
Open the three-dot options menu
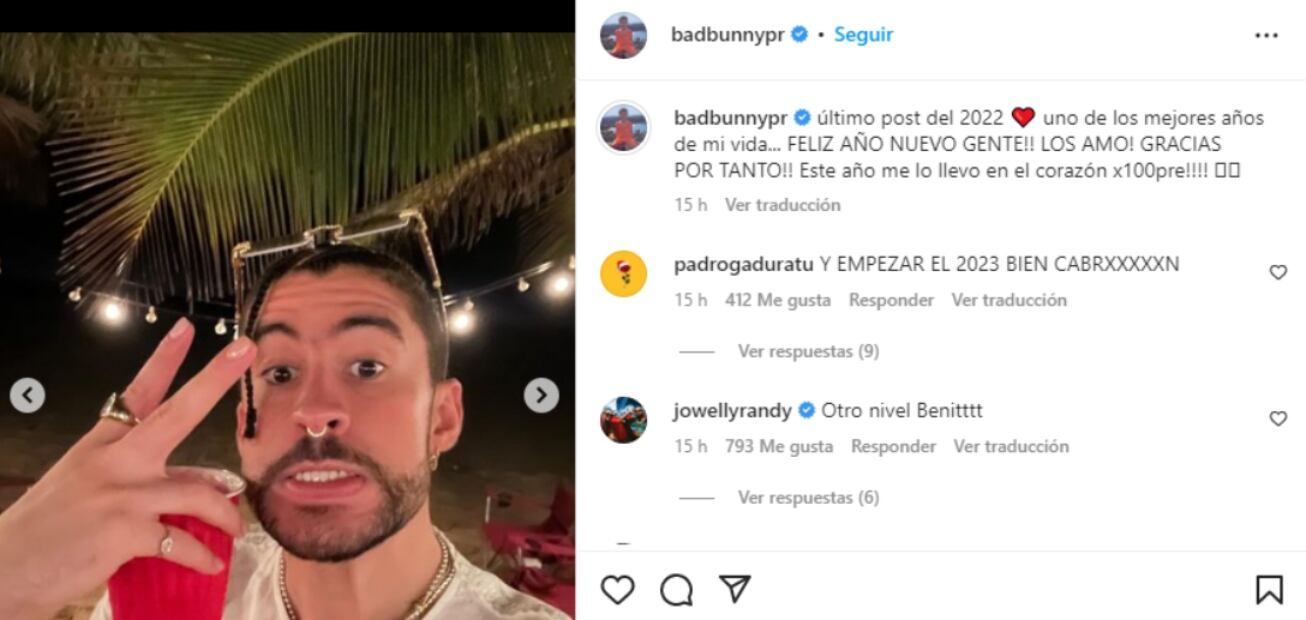[1266, 35]
